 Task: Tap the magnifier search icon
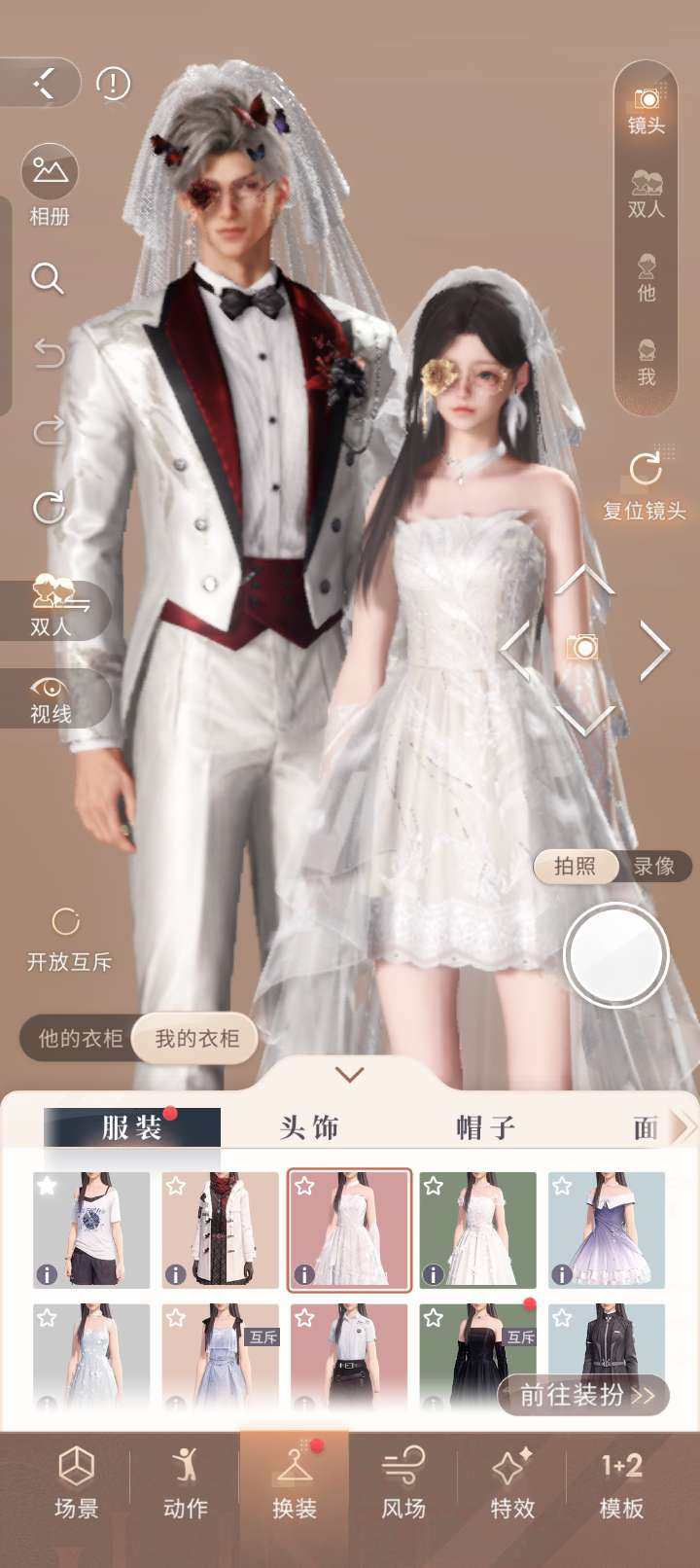click(x=47, y=278)
